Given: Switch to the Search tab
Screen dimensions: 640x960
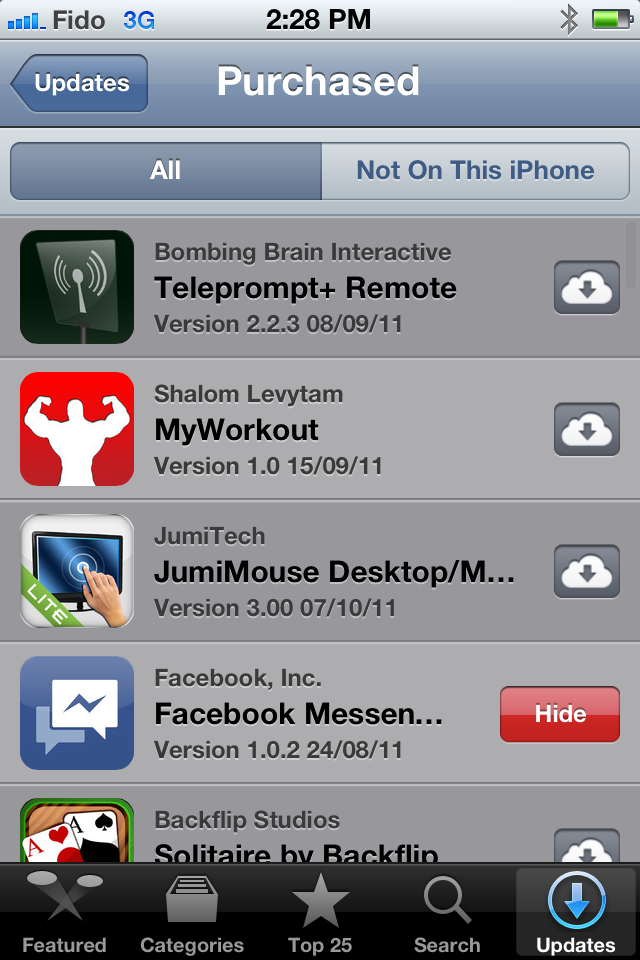Looking at the screenshot, I should (x=447, y=912).
